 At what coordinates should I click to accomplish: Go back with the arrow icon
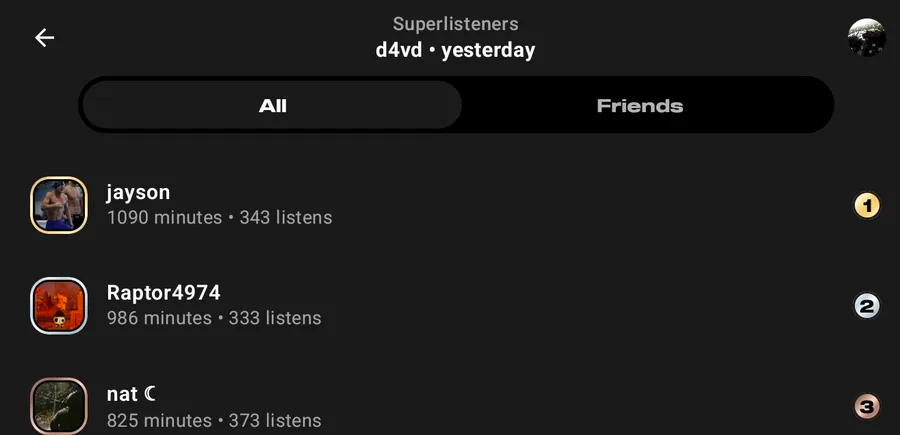pos(44,38)
